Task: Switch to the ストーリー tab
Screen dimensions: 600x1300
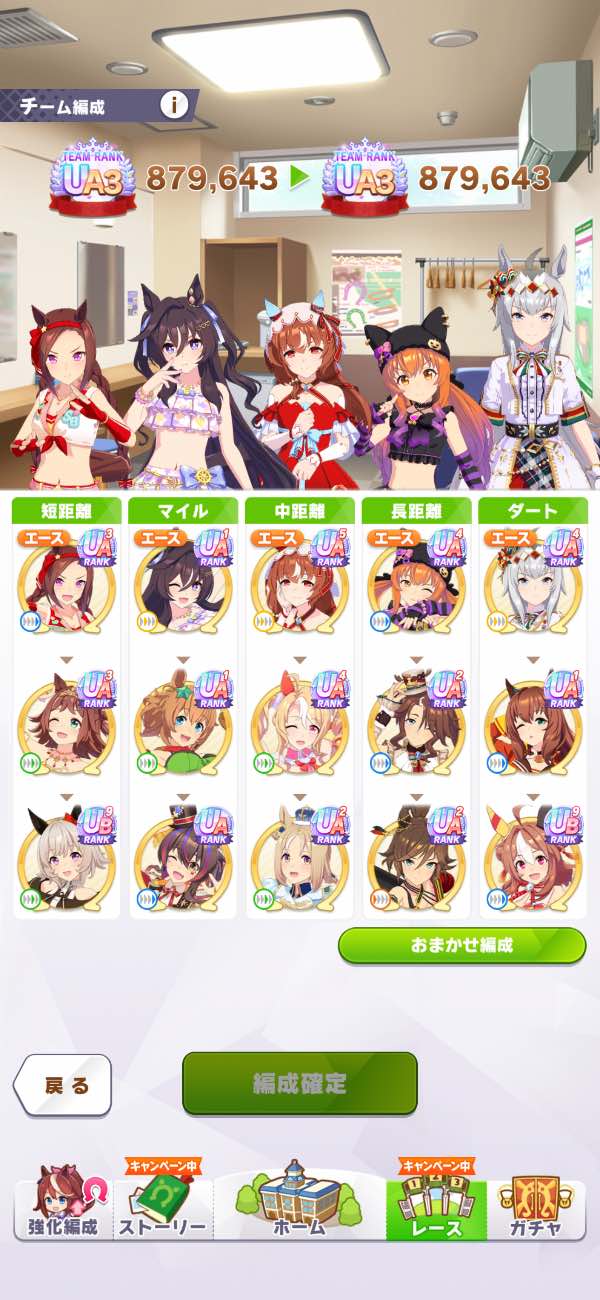Action: [163, 1205]
